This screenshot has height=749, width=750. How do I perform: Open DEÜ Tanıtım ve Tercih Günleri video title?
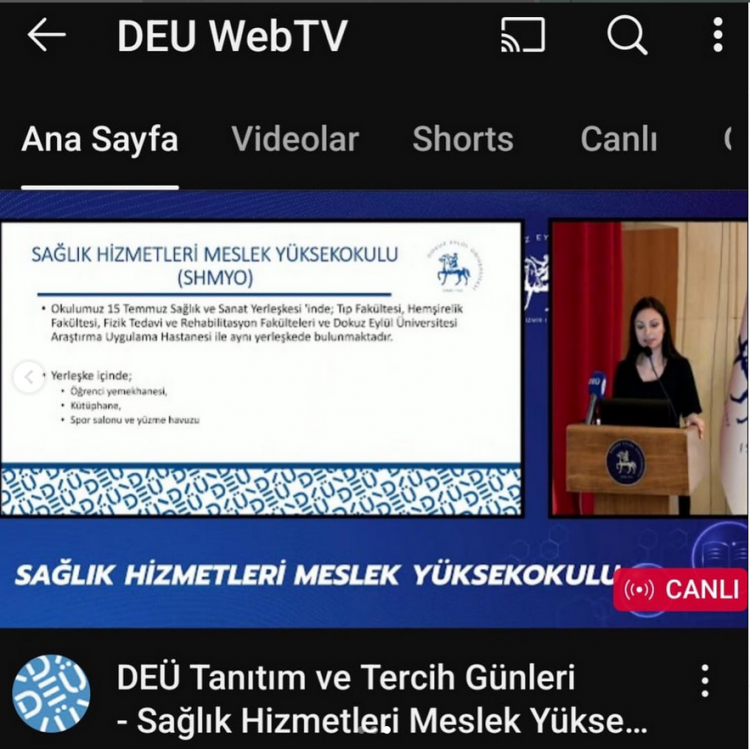[380, 698]
